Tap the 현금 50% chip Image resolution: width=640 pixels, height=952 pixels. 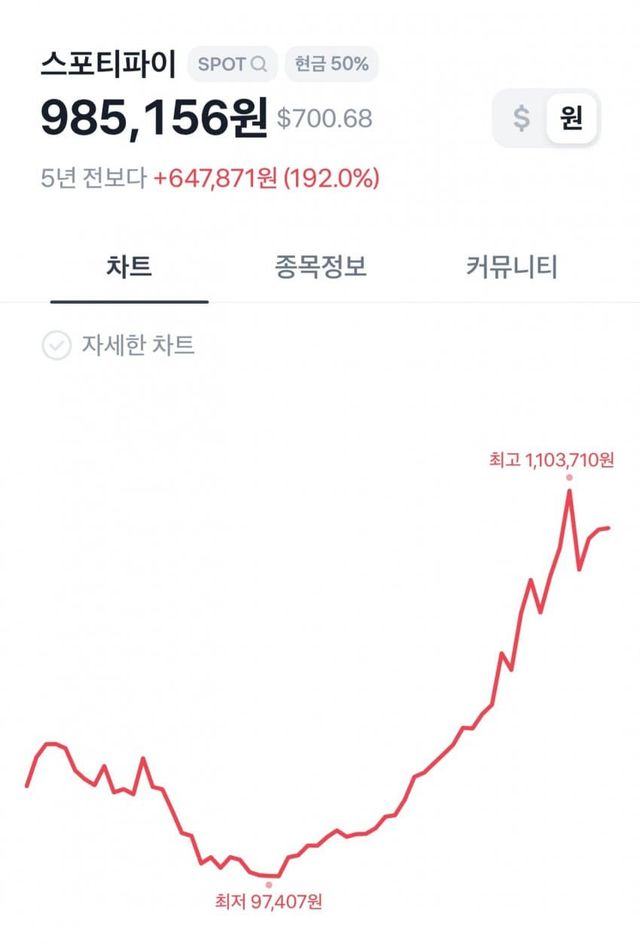331,64
